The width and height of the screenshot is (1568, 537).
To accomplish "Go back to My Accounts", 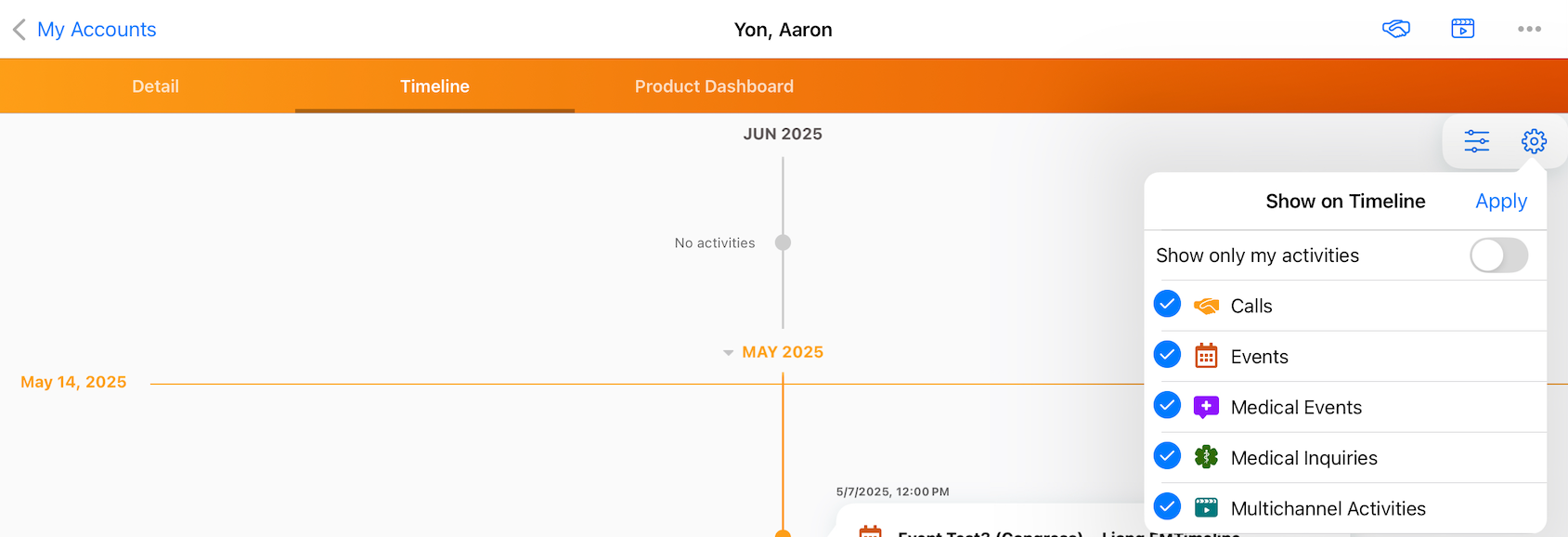I will pyautogui.click(x=85, y=30).
